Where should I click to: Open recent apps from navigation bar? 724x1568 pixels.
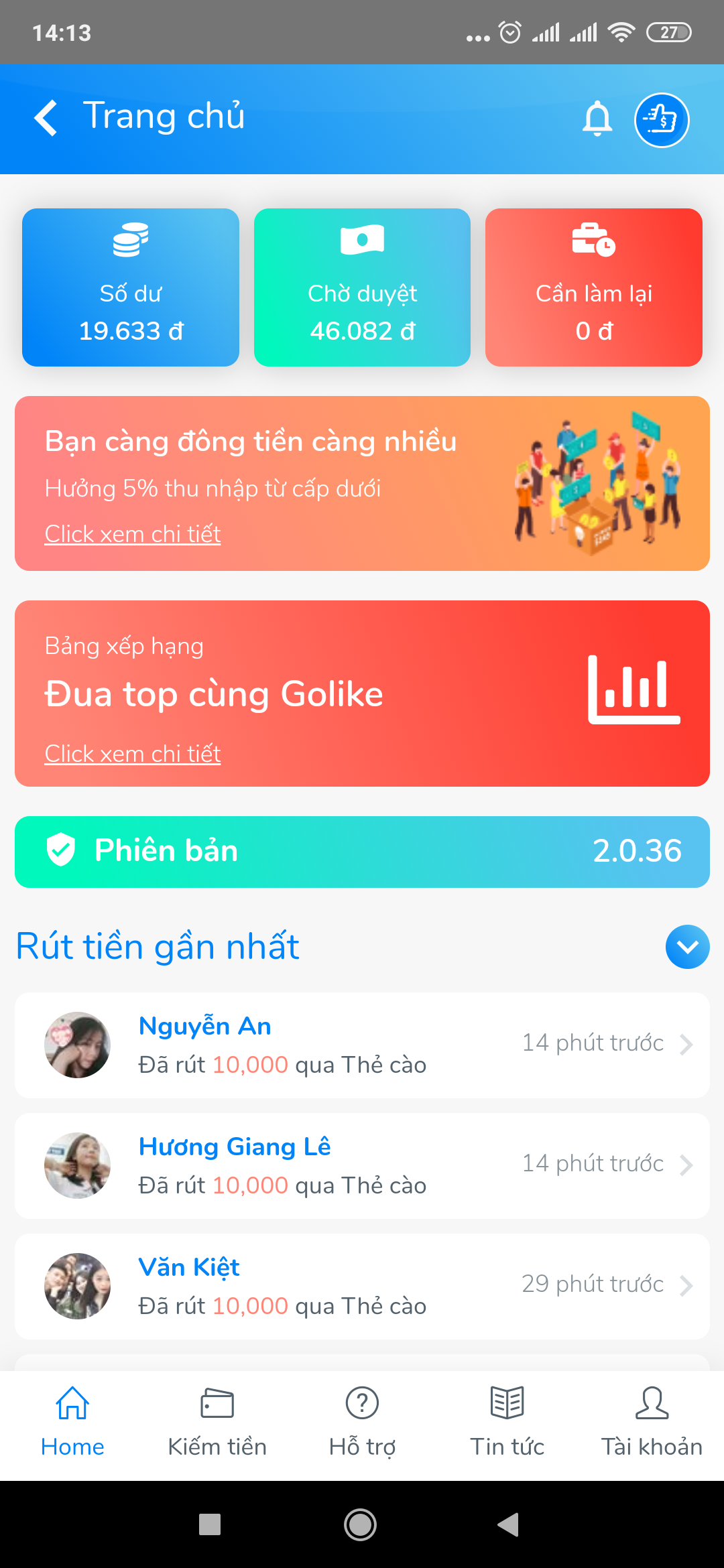click(x=210, y=1524)
